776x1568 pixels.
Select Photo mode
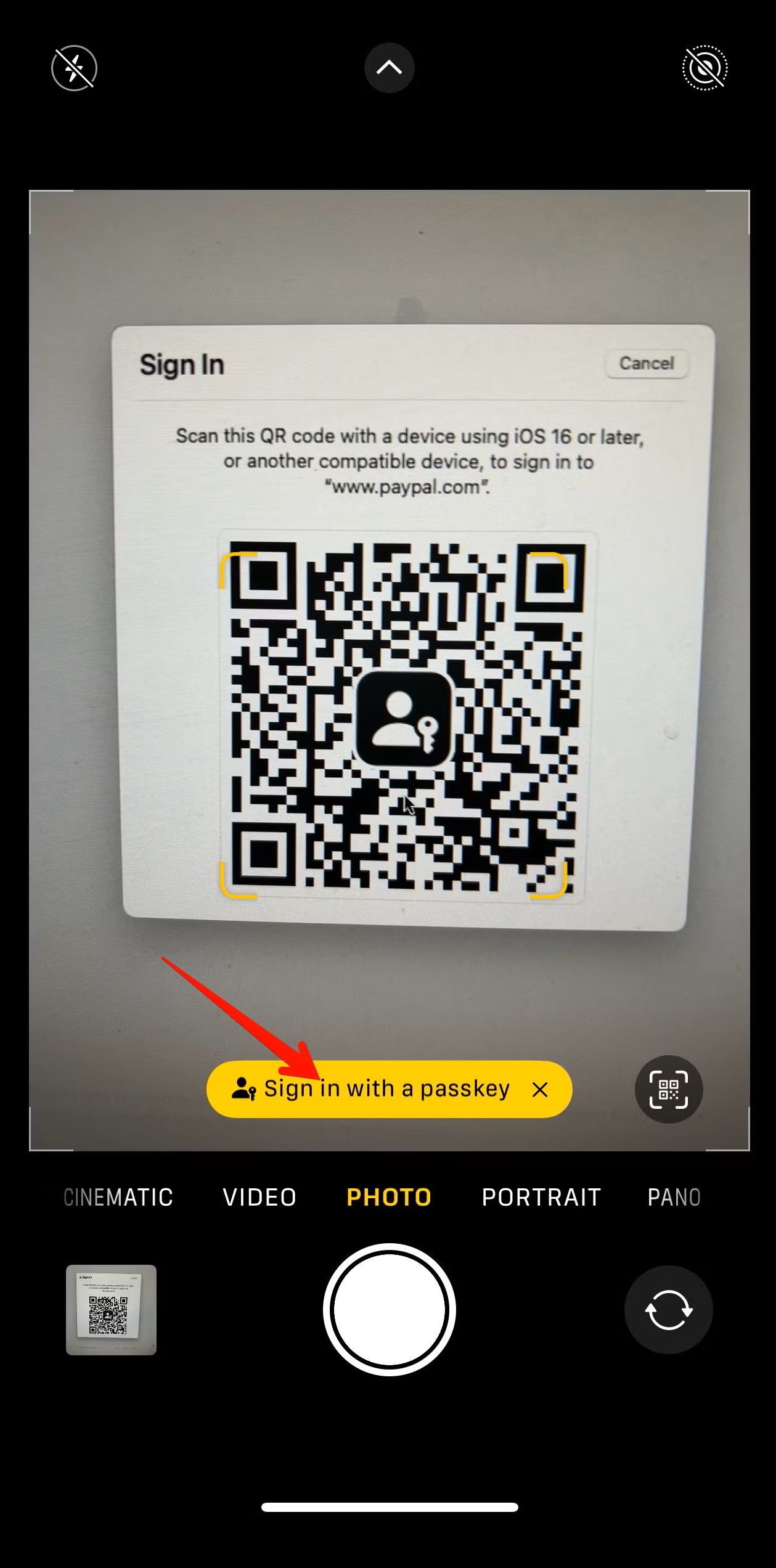[389, 1197]
